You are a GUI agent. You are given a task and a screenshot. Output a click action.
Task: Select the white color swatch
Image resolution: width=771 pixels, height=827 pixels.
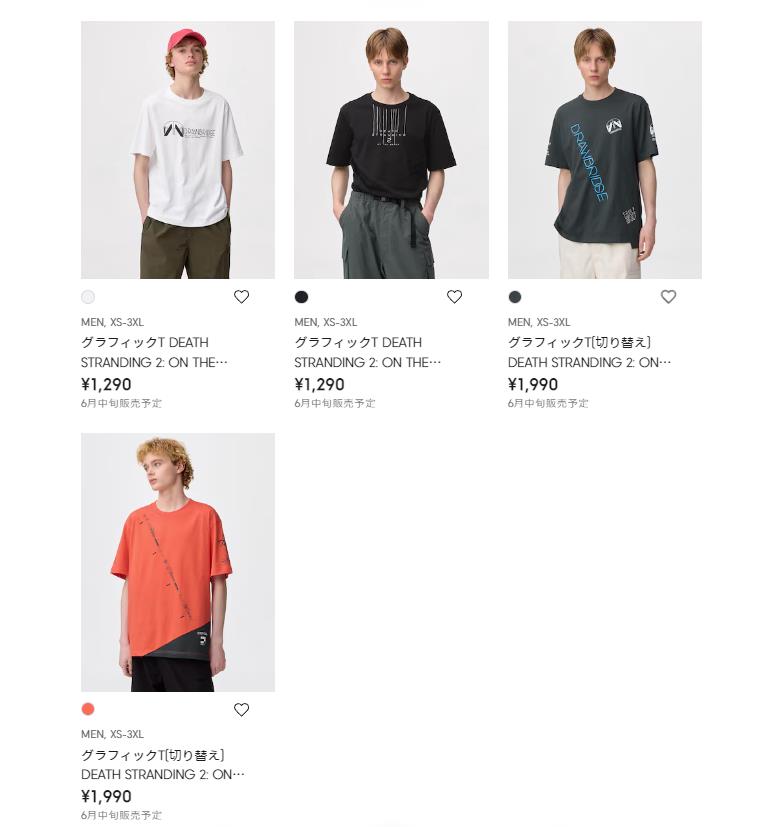(88, 297)
